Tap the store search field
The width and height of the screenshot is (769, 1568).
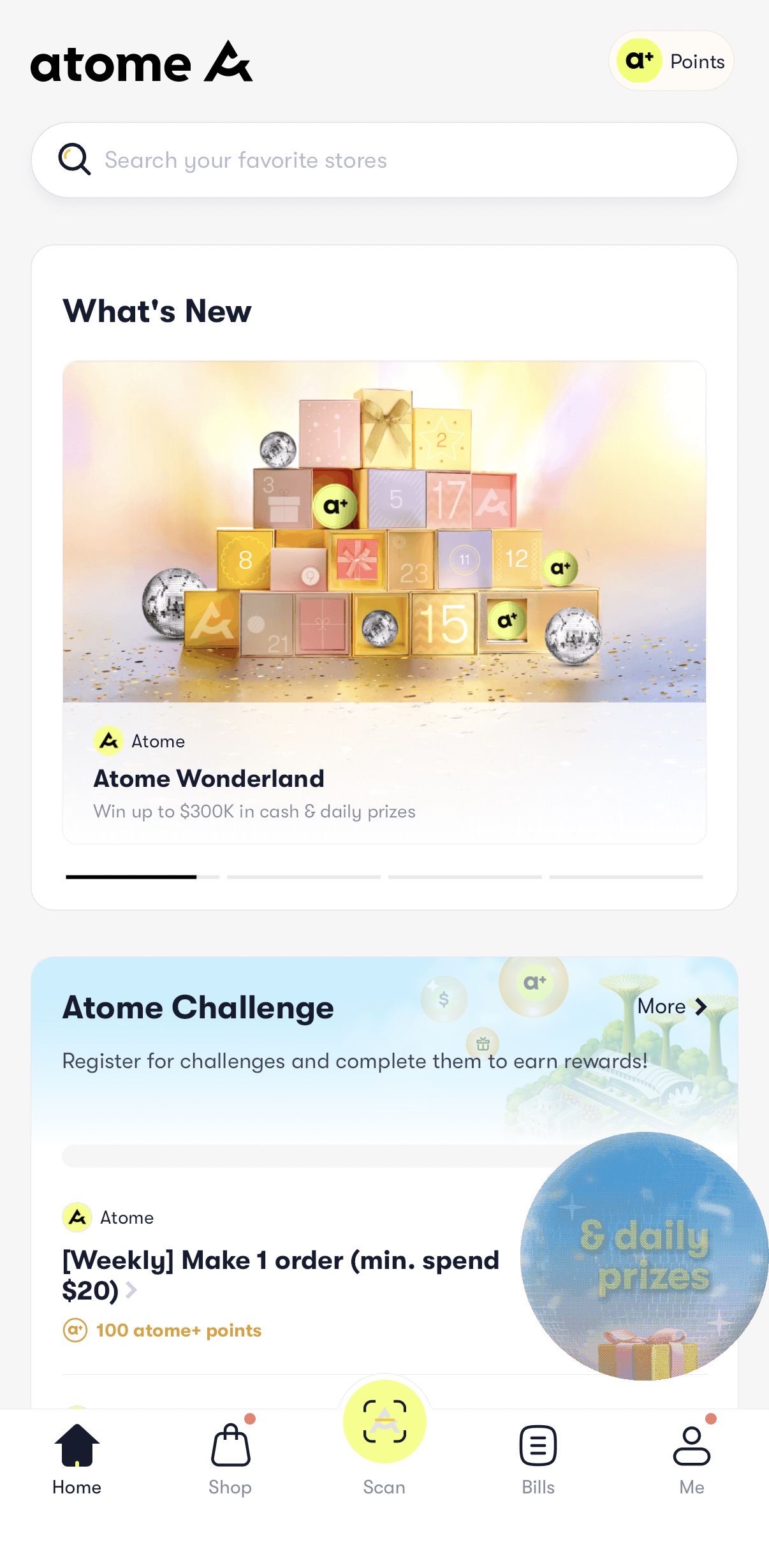(384, 160)
